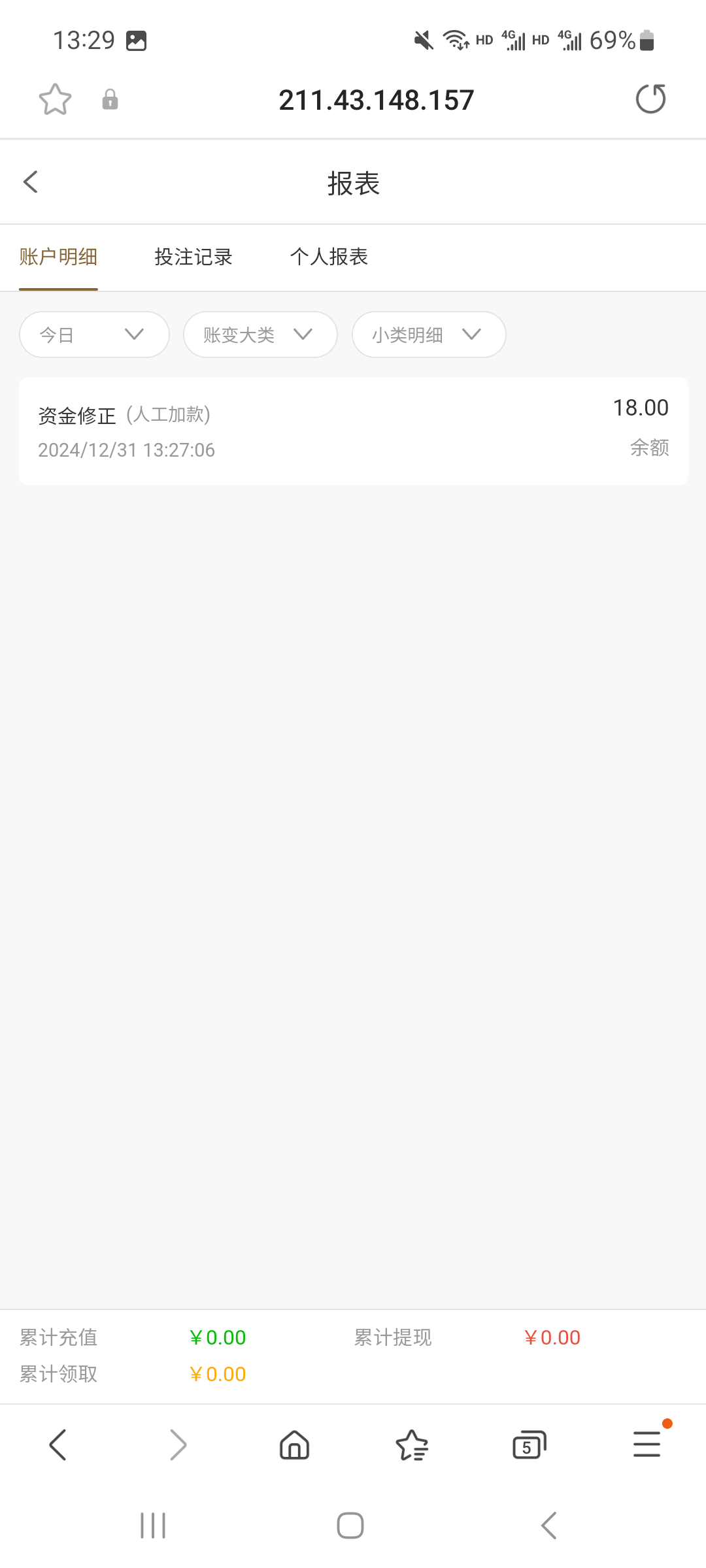Switch to the 投注记录 tab
This screenshot has height=1568, width=706.
point(193,257)
